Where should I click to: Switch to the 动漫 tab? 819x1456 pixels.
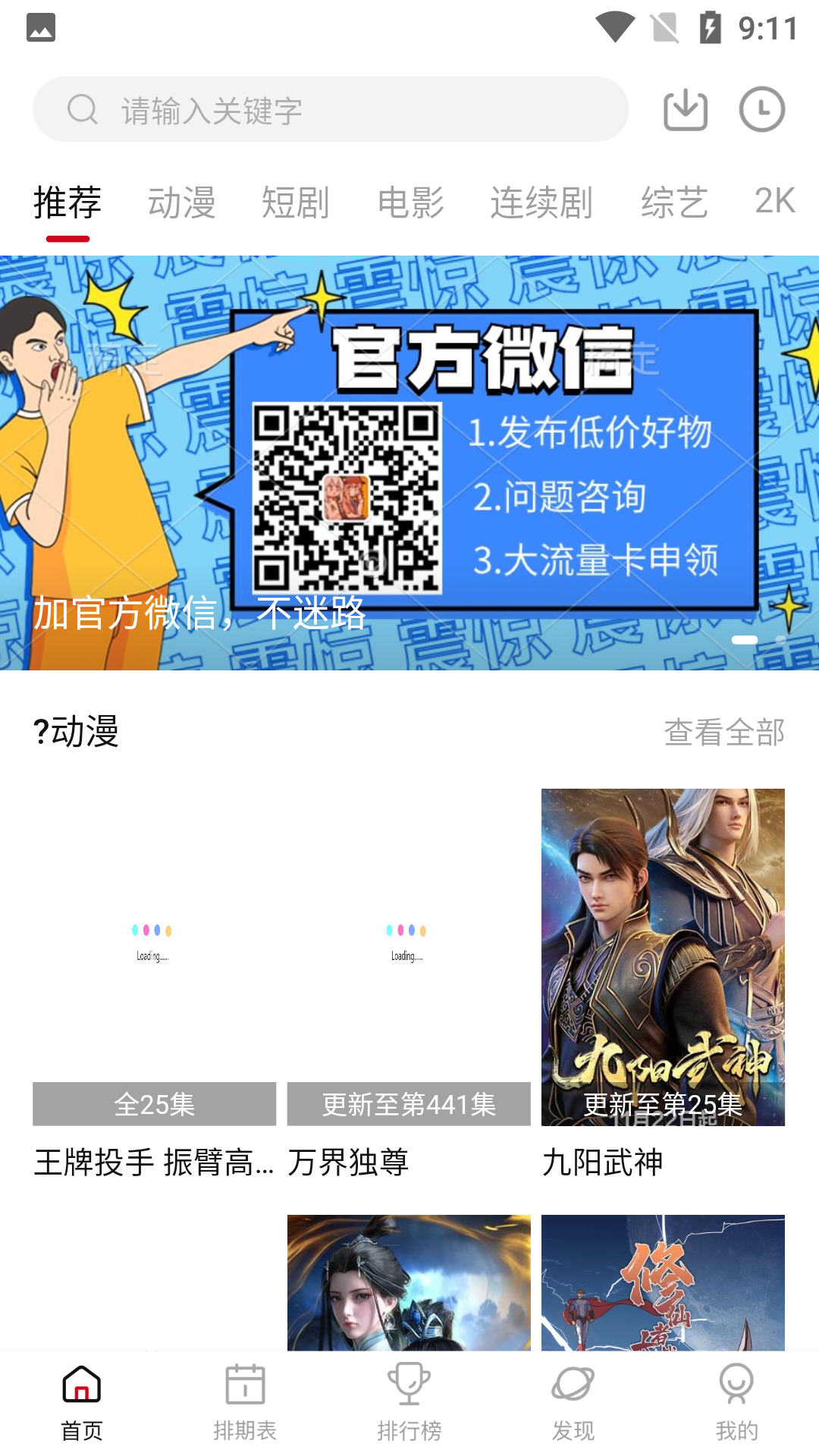click(181, 202)
